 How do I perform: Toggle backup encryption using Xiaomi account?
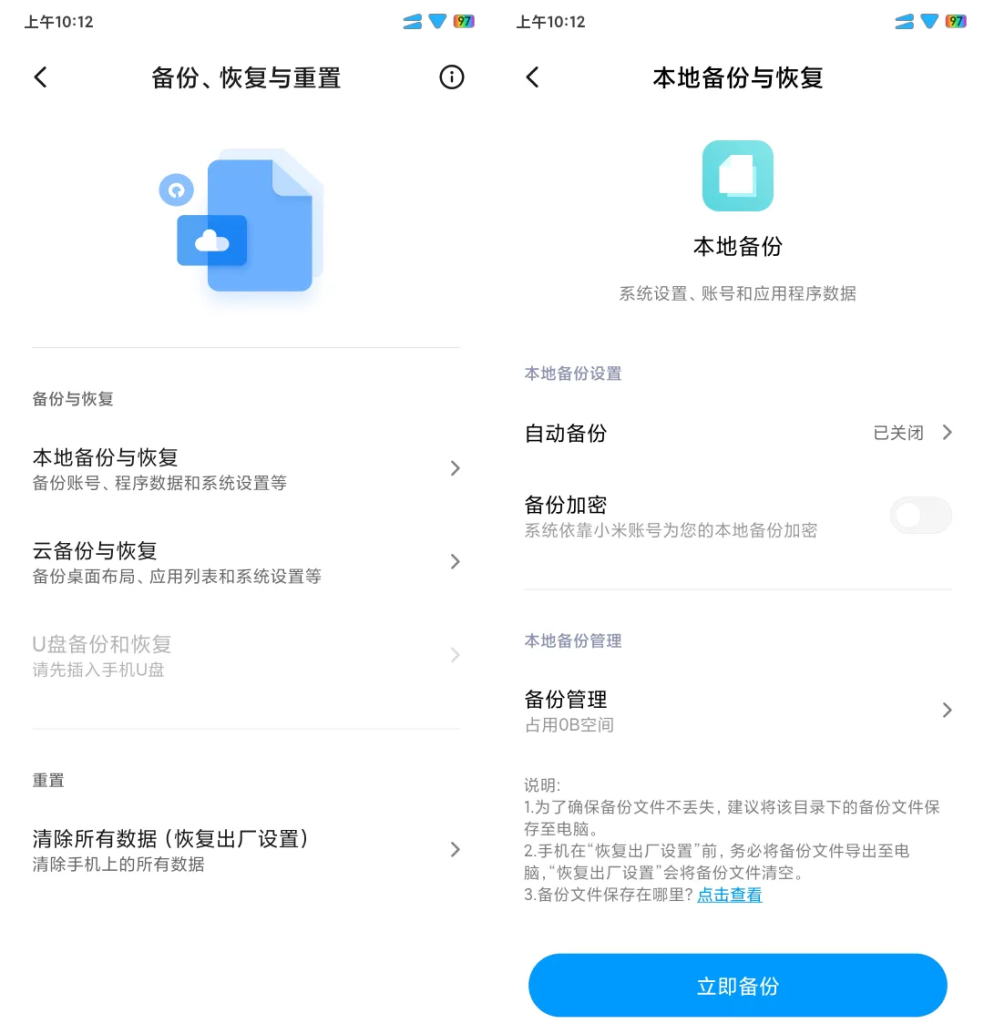coord(920,515)
